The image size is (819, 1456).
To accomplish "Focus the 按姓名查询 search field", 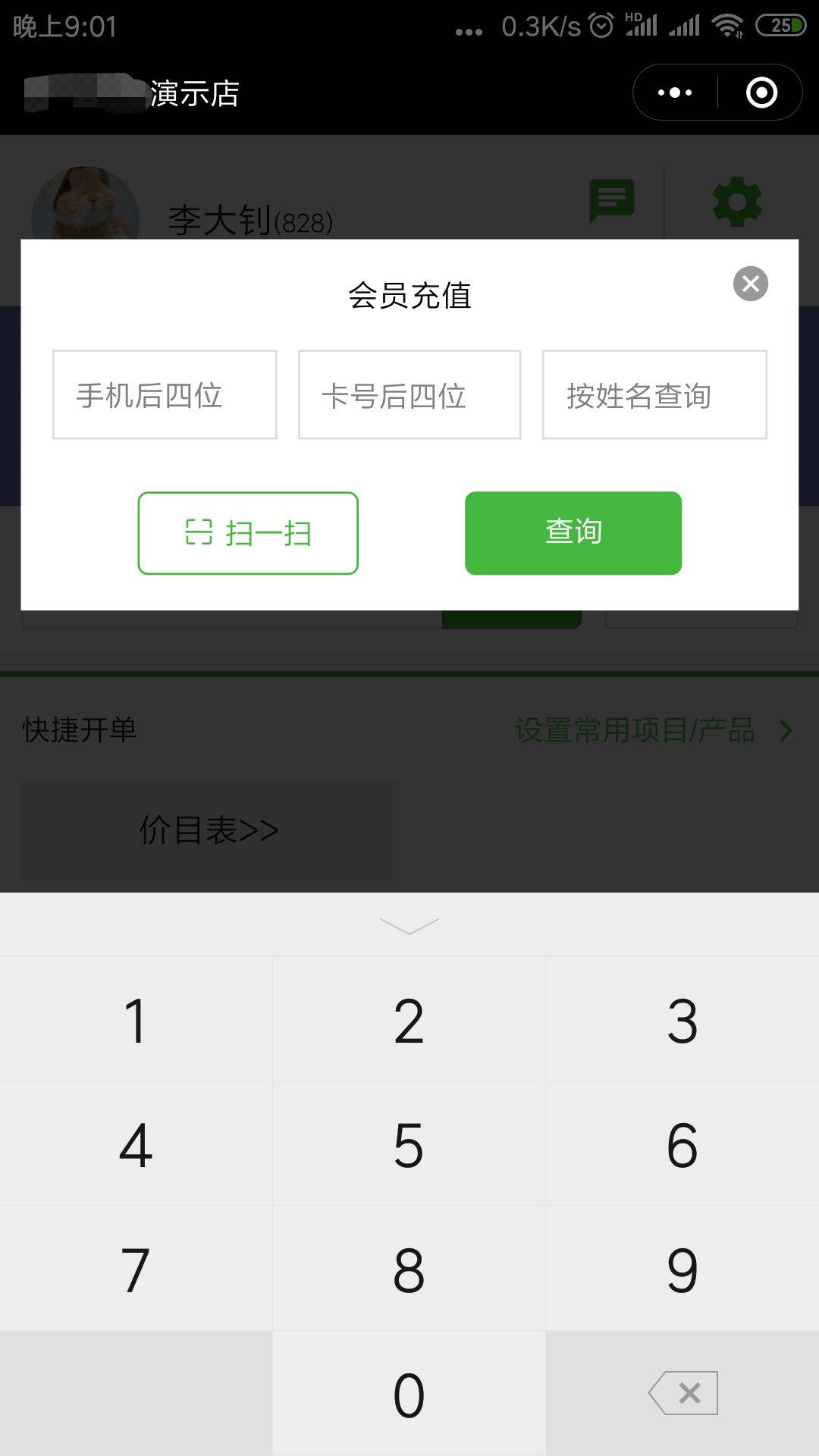I will click(654, 394).
